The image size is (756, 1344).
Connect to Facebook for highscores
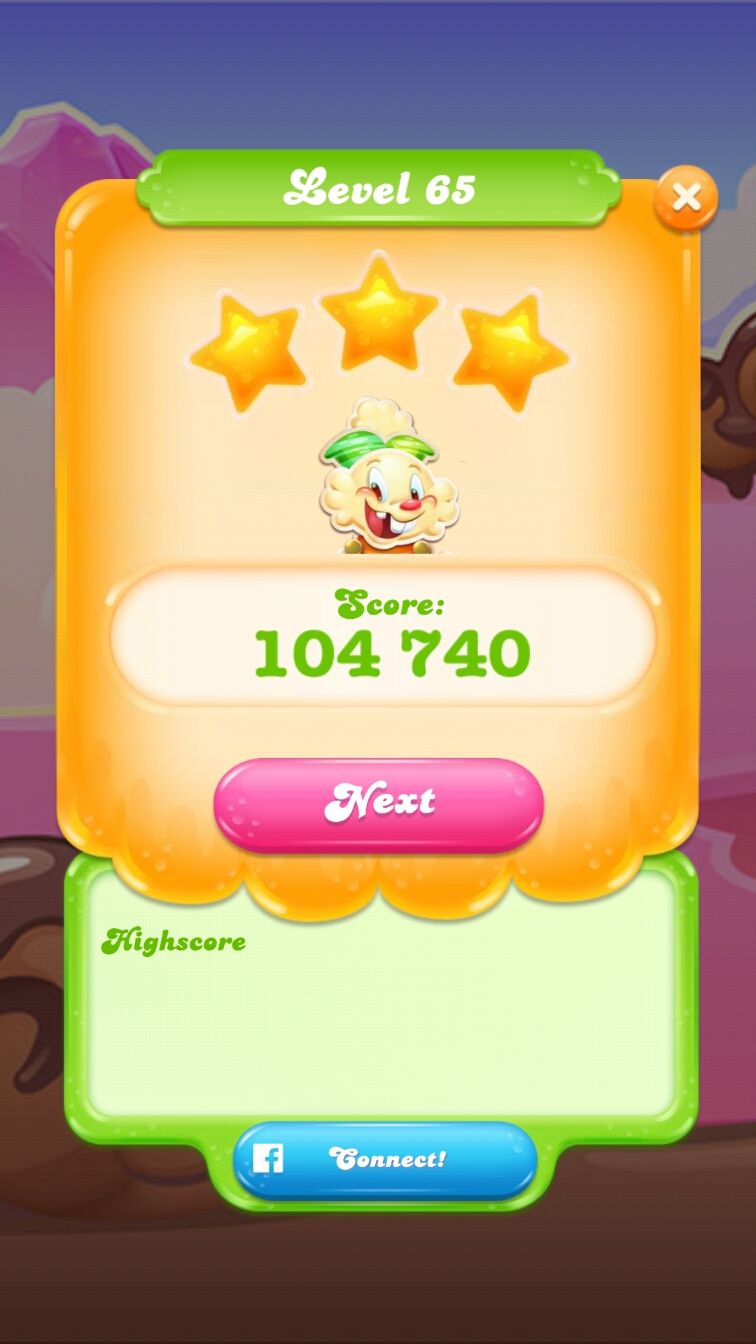tap(385, 1159)
